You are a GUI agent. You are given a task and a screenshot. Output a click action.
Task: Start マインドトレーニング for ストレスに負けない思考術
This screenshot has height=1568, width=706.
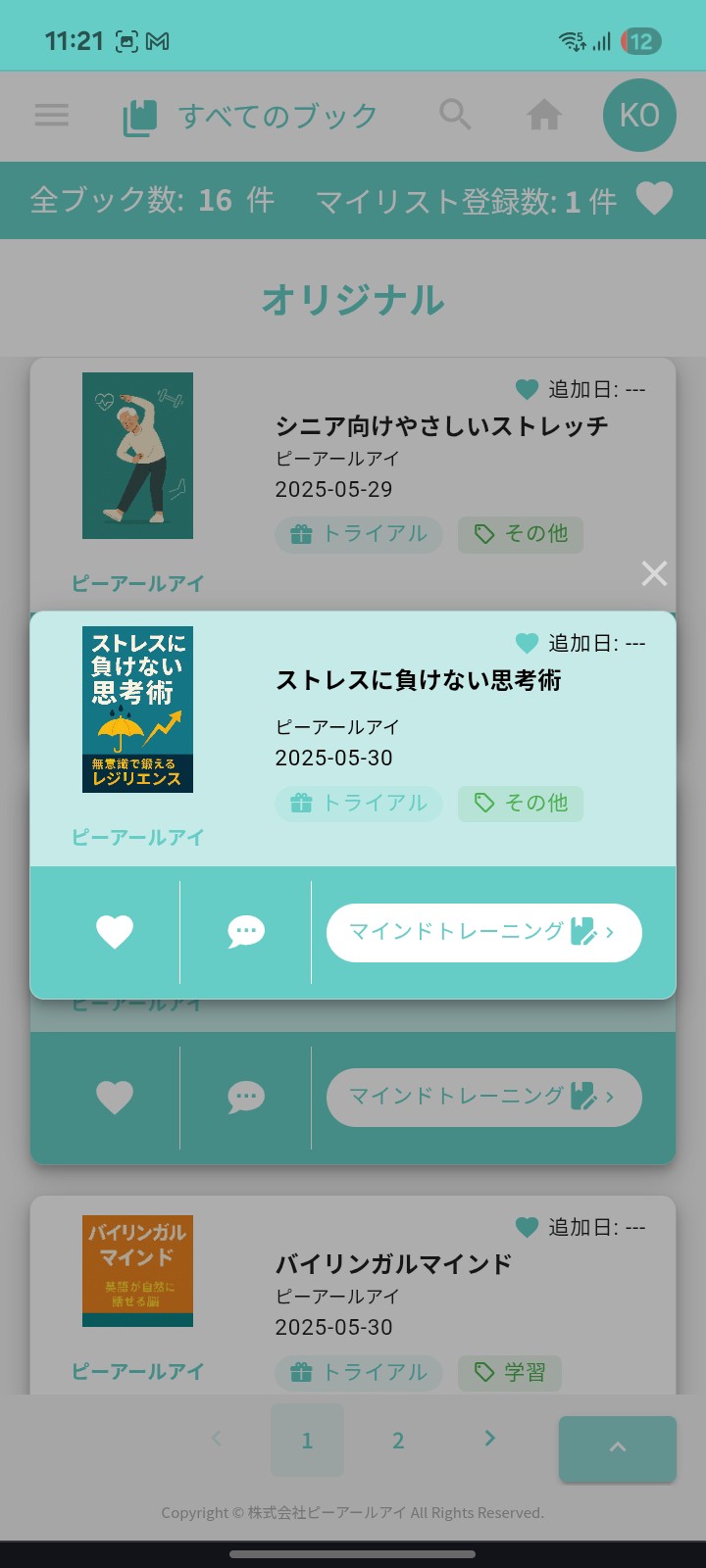(x=483, y=932)
